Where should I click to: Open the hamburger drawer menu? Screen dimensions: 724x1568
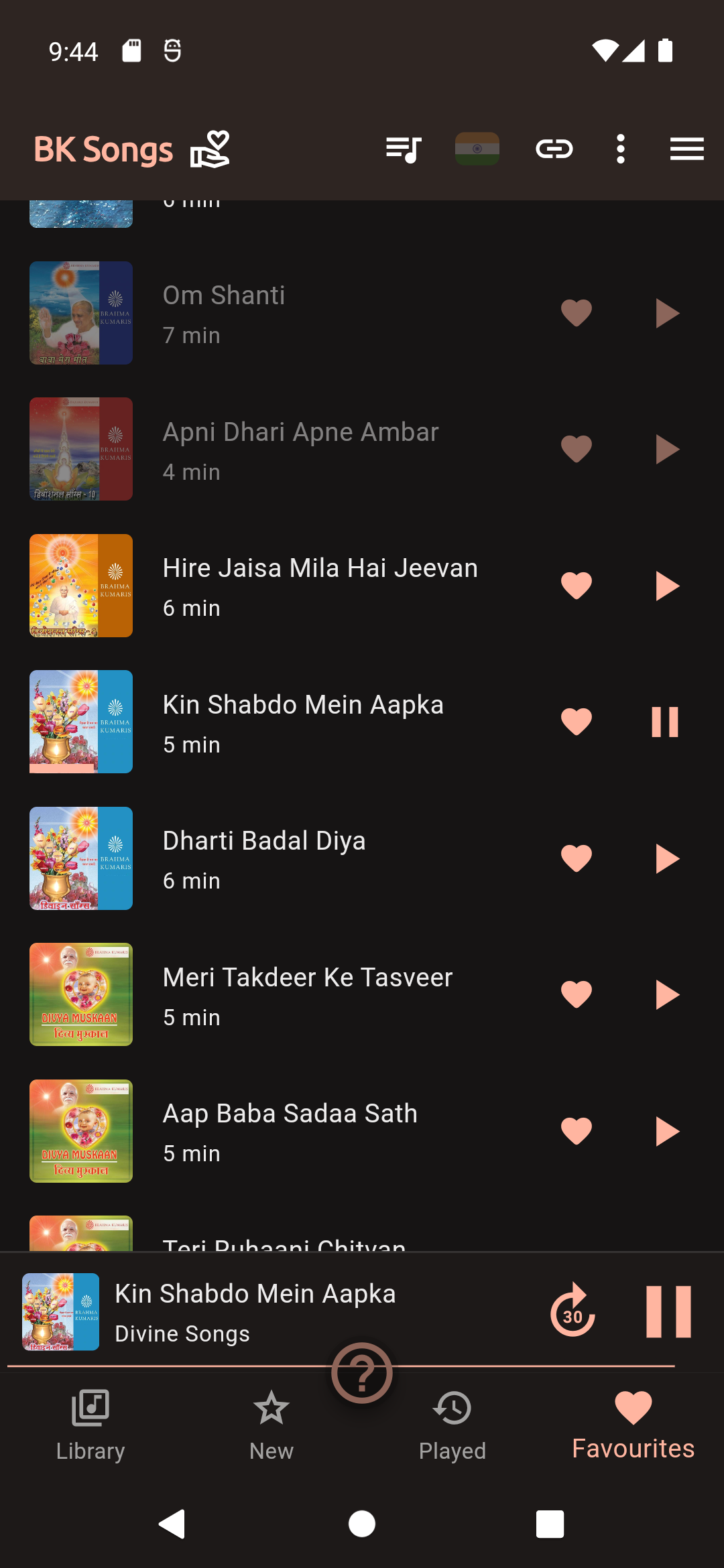[x=686, y=149]
